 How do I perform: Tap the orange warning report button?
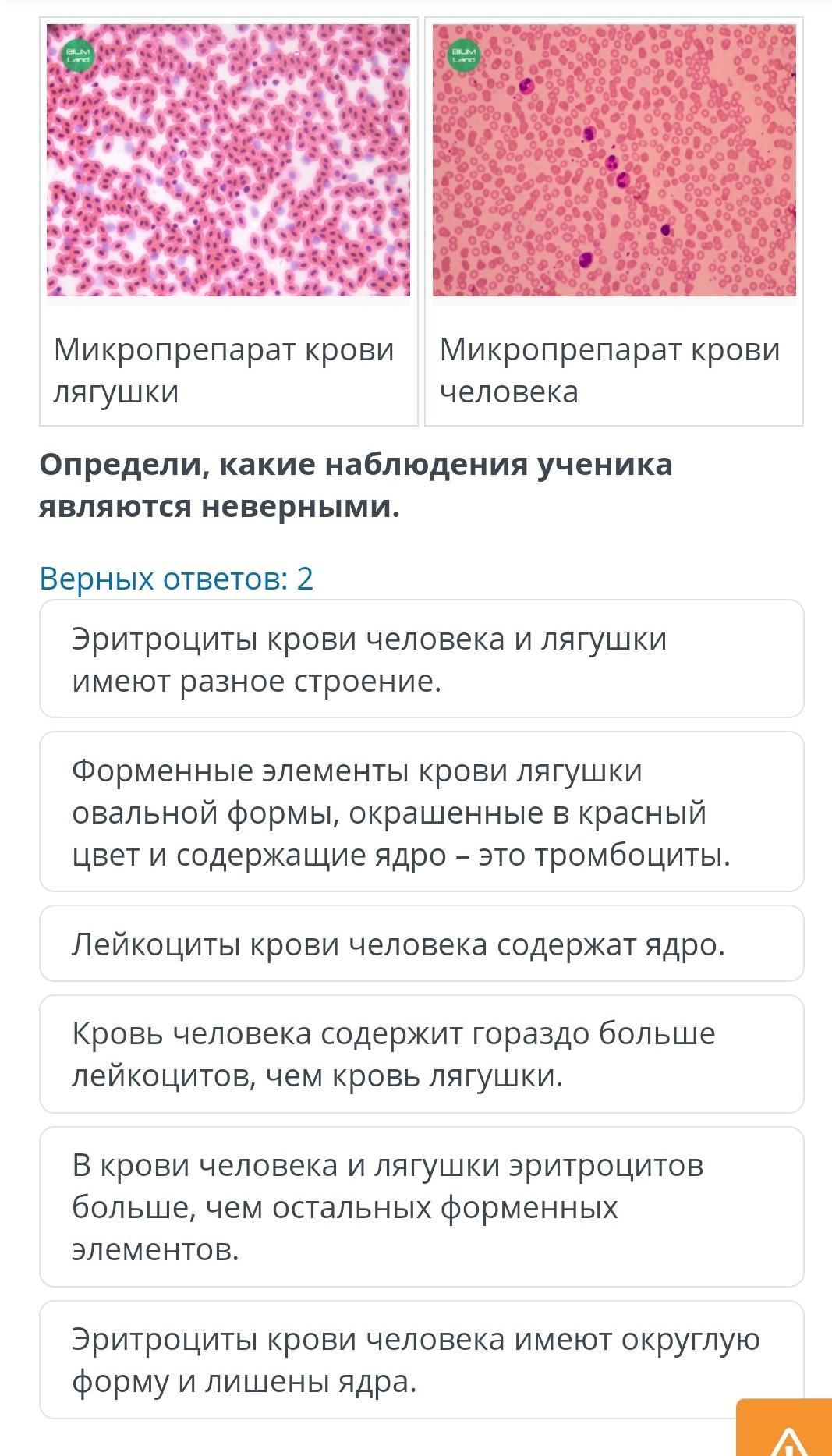[786, 1428]
